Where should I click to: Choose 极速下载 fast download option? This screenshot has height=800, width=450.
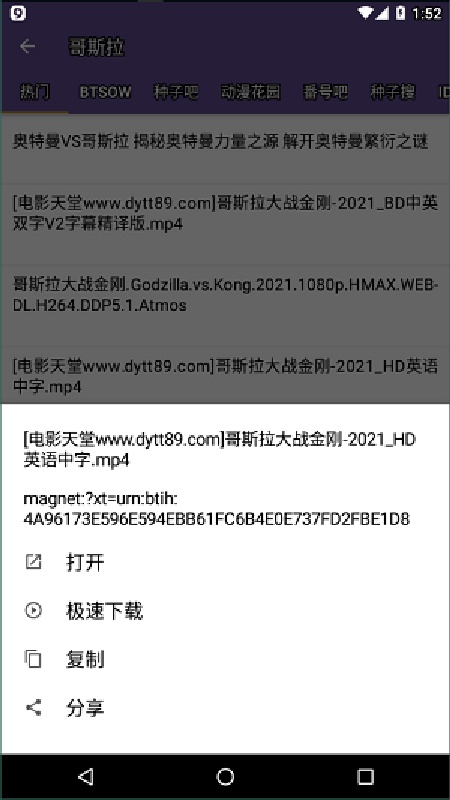coord(225,611)
